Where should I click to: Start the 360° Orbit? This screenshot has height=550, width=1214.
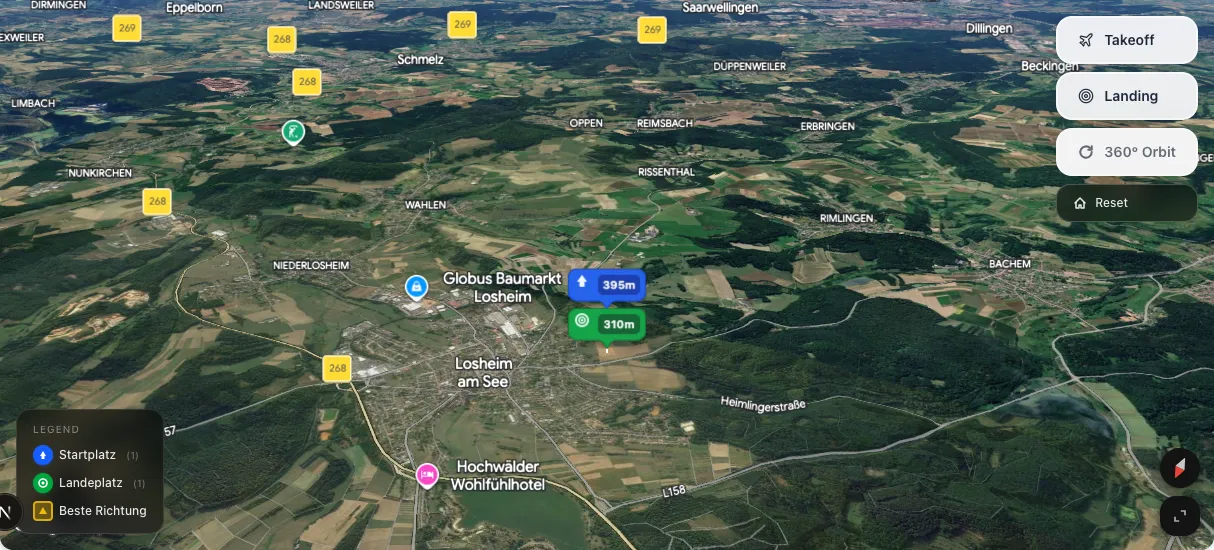(1126, 152)
